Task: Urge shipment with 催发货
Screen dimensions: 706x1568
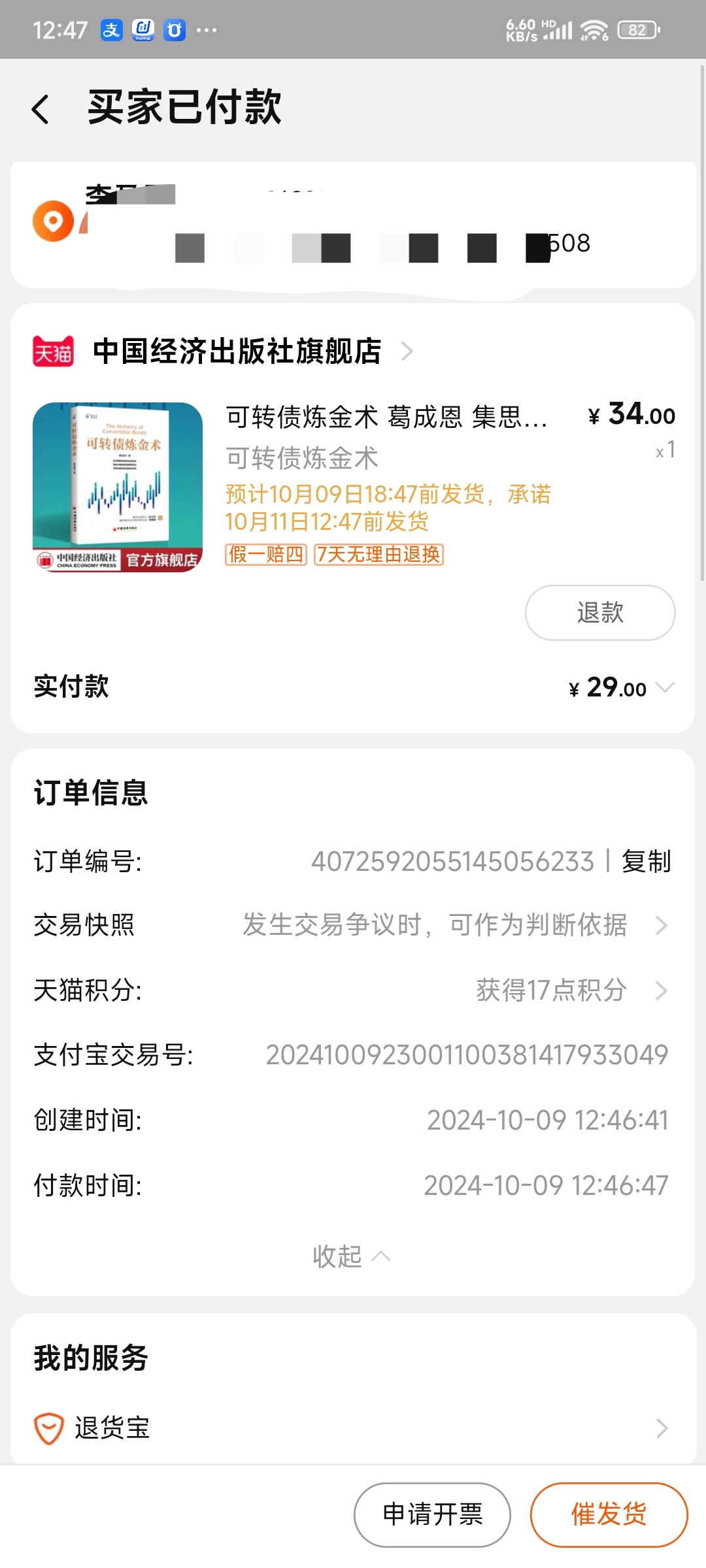Action: [609, 1514]
